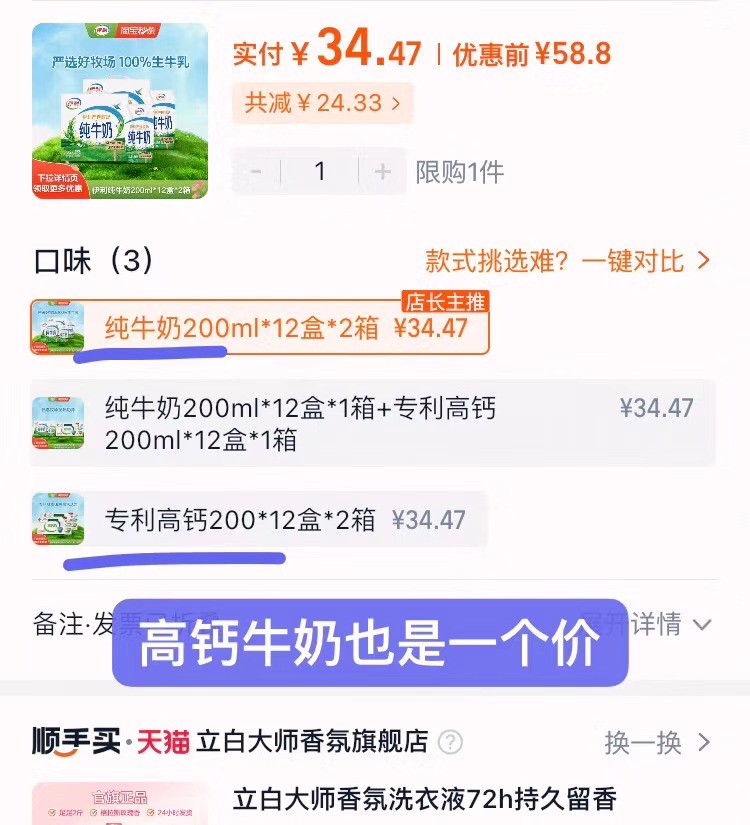
Task: Tap 换一换 to refresh recommendations
Action: coord(657,742)
